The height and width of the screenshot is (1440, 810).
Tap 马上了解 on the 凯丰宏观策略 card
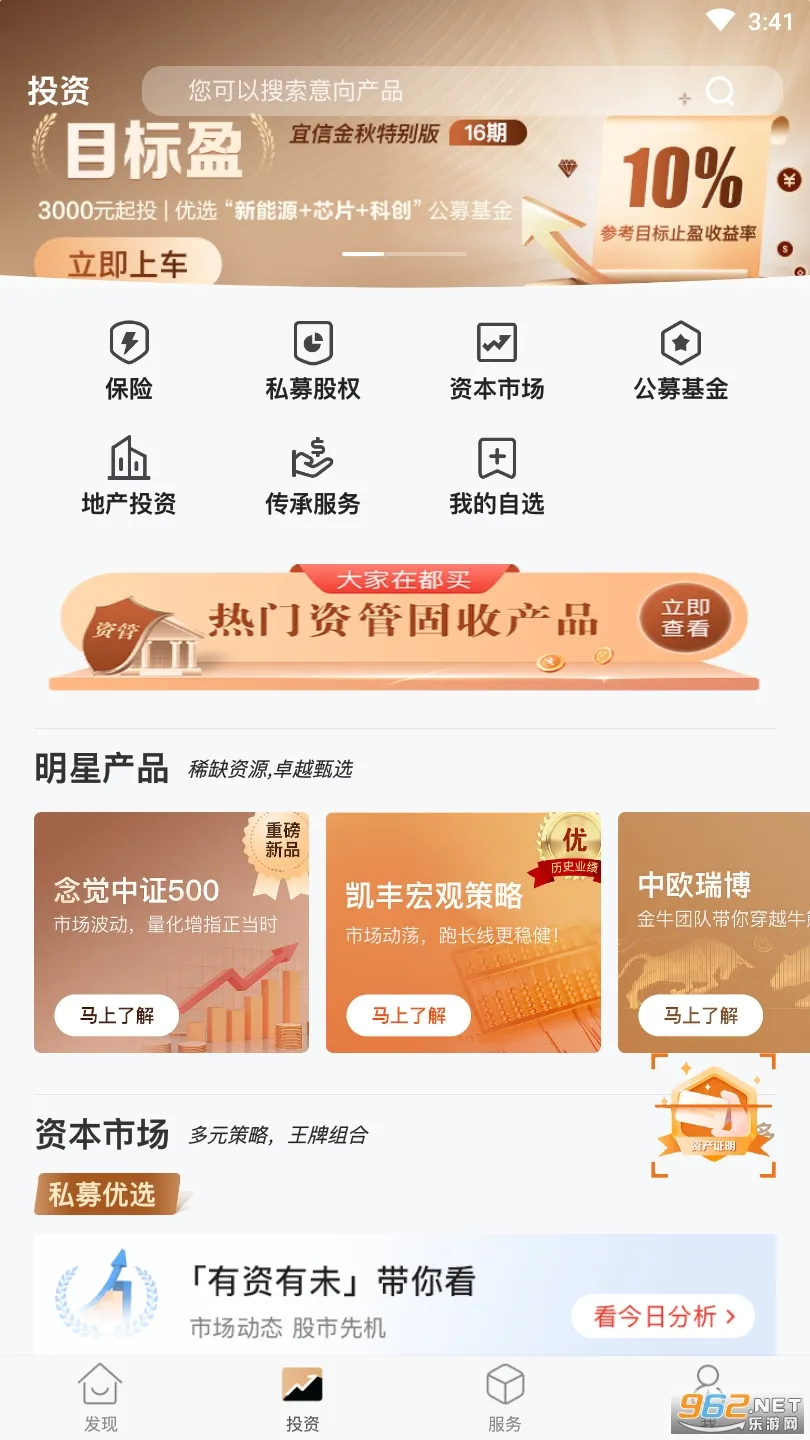coord(408,1016)
